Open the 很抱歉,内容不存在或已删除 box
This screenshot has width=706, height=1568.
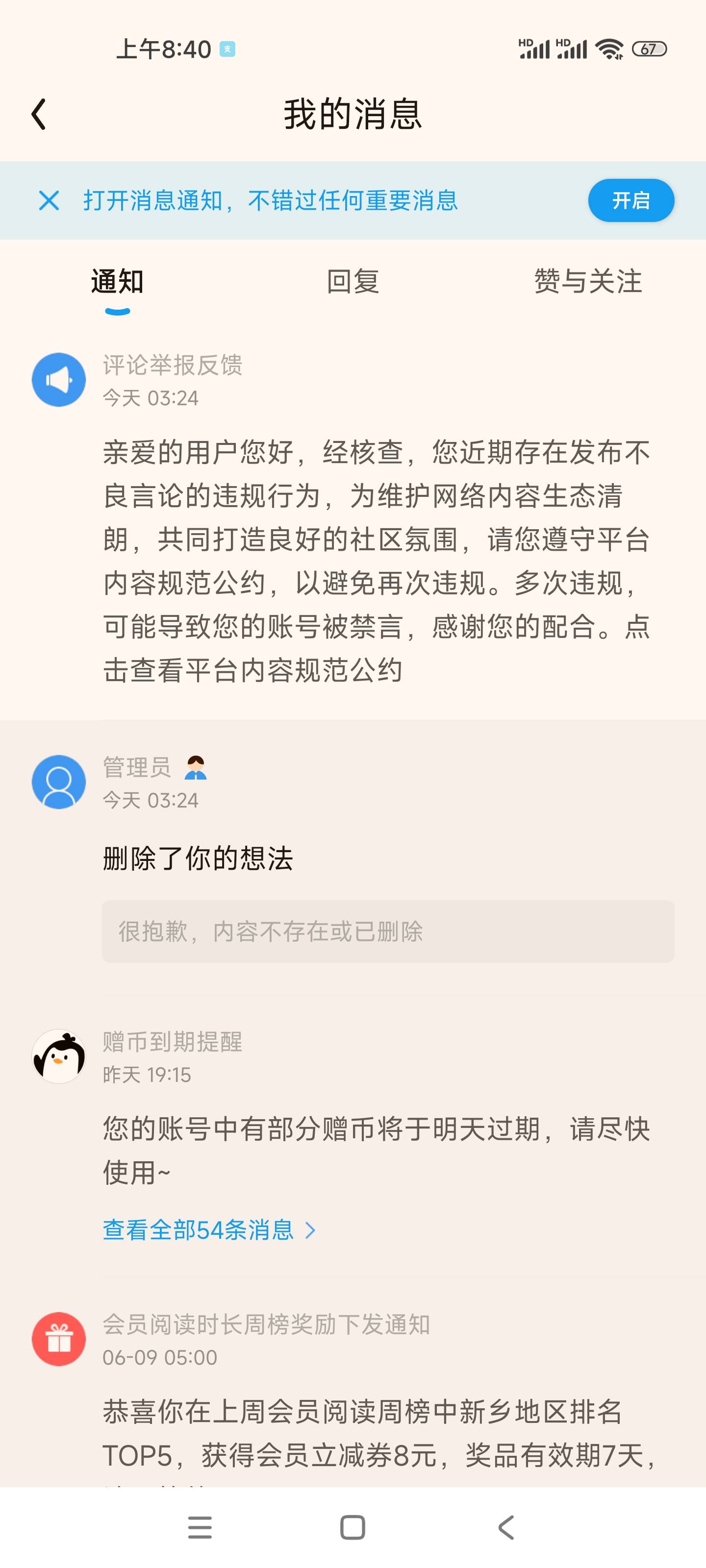[x=388, y=931]
